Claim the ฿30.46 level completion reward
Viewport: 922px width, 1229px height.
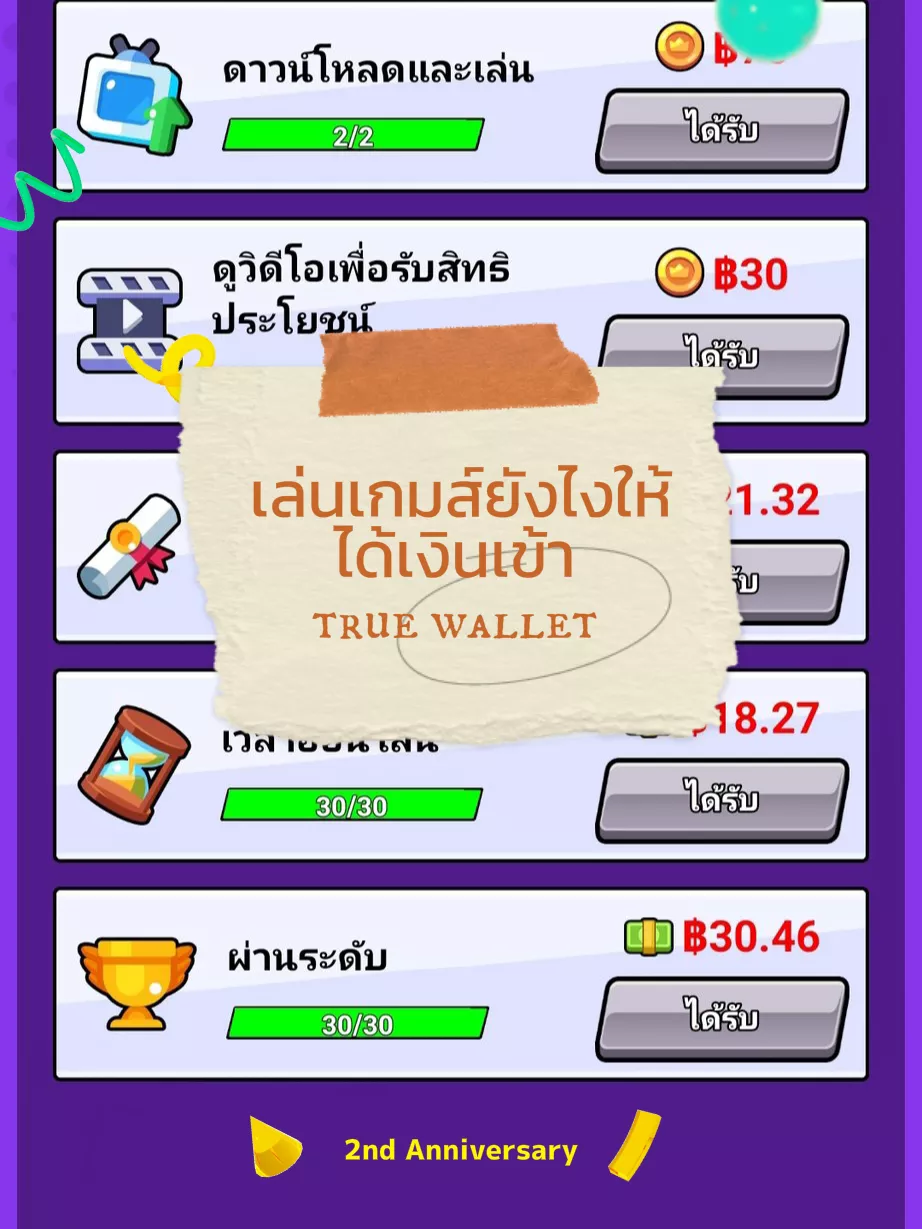tap(722, 1018)
